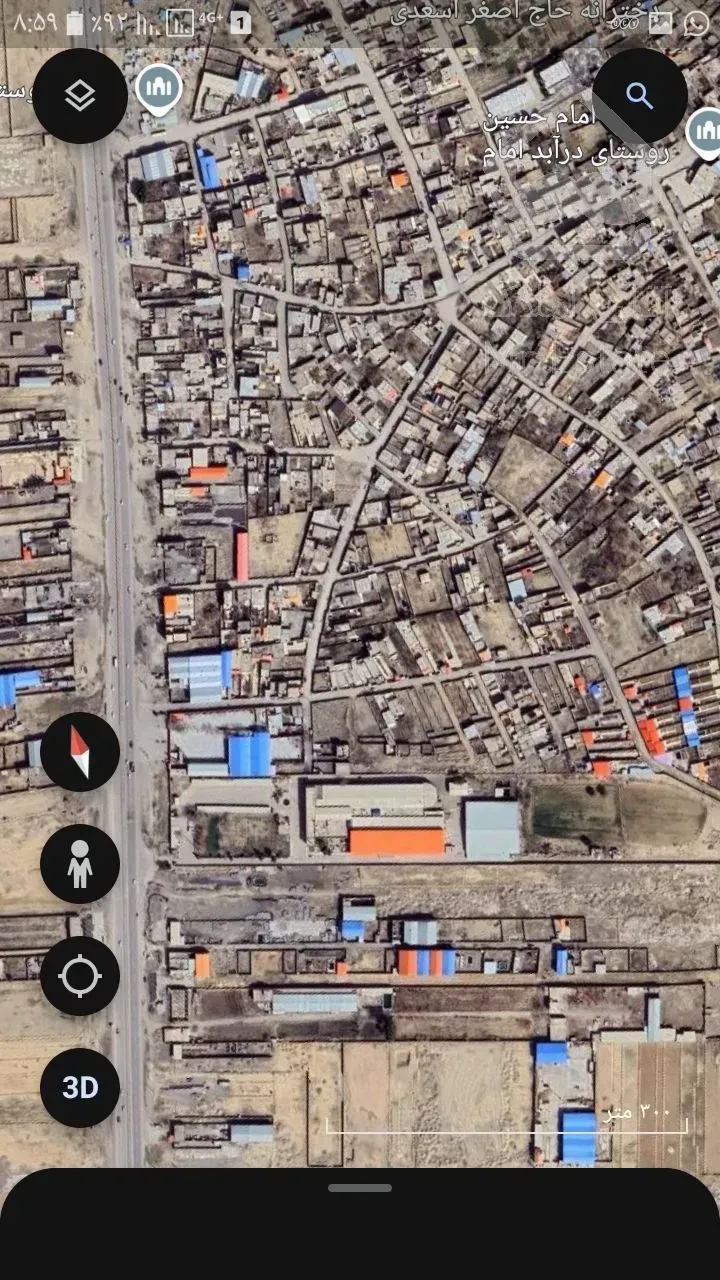Center the map on my location
The height and width of the screenshot is (1280, 720).
tap(80, 976)
